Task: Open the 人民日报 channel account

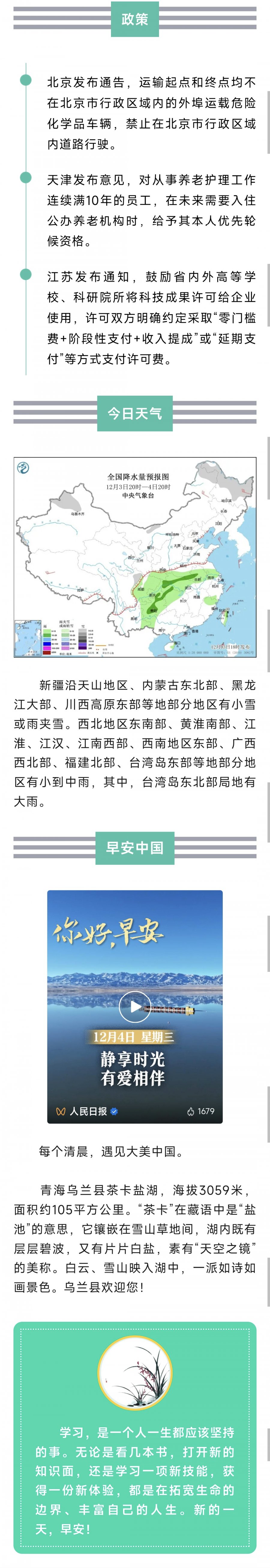Action: (x=88, y=1111)
